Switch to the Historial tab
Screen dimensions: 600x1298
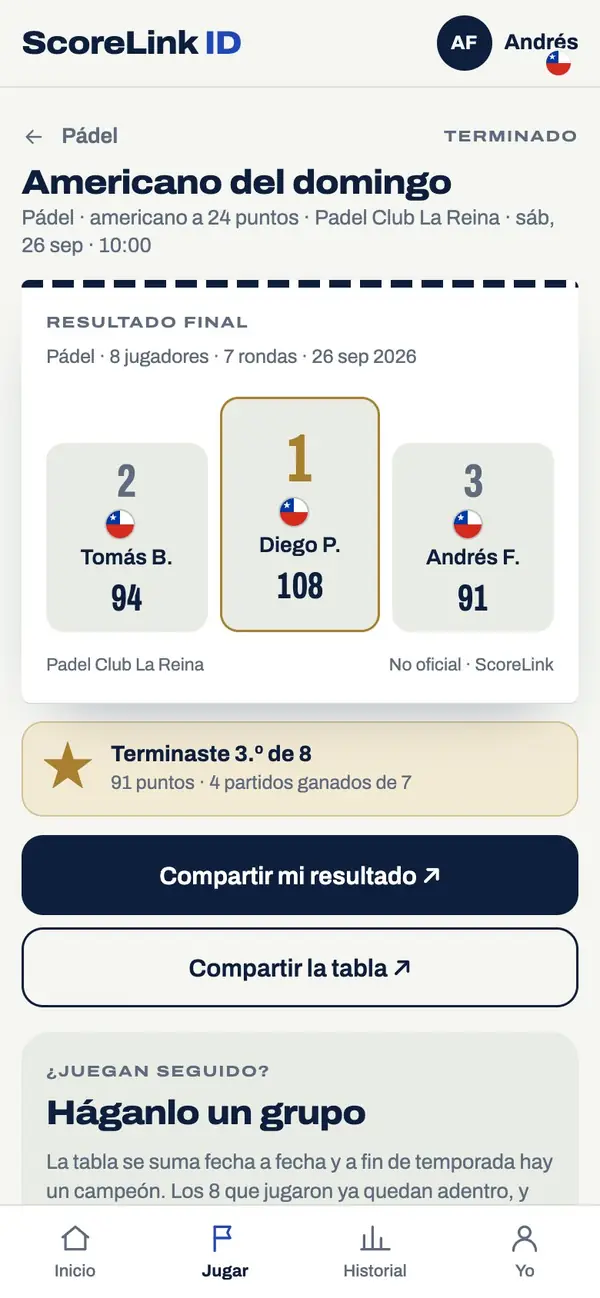[x=375, y=1251]
